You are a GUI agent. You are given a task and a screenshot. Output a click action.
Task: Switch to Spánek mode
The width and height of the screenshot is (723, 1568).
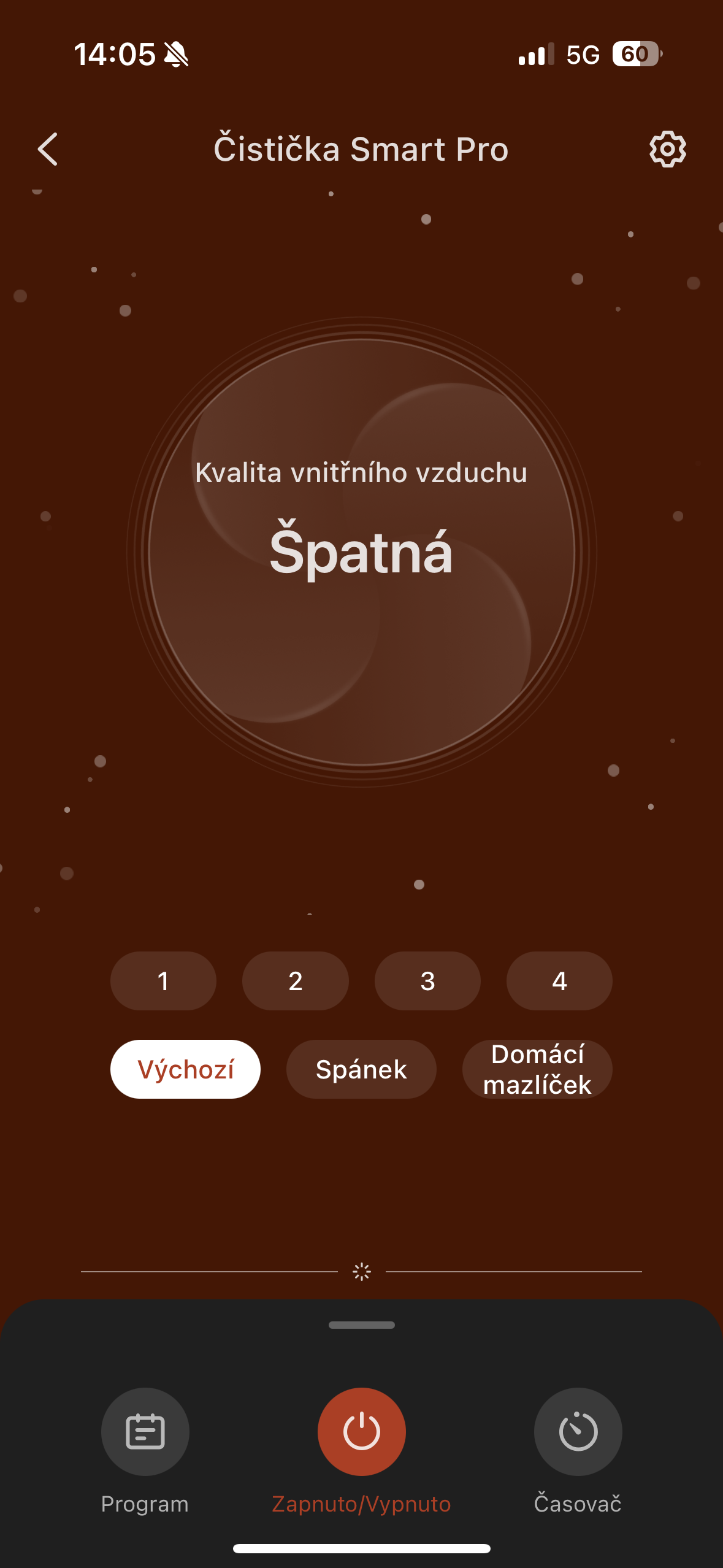361,1069
